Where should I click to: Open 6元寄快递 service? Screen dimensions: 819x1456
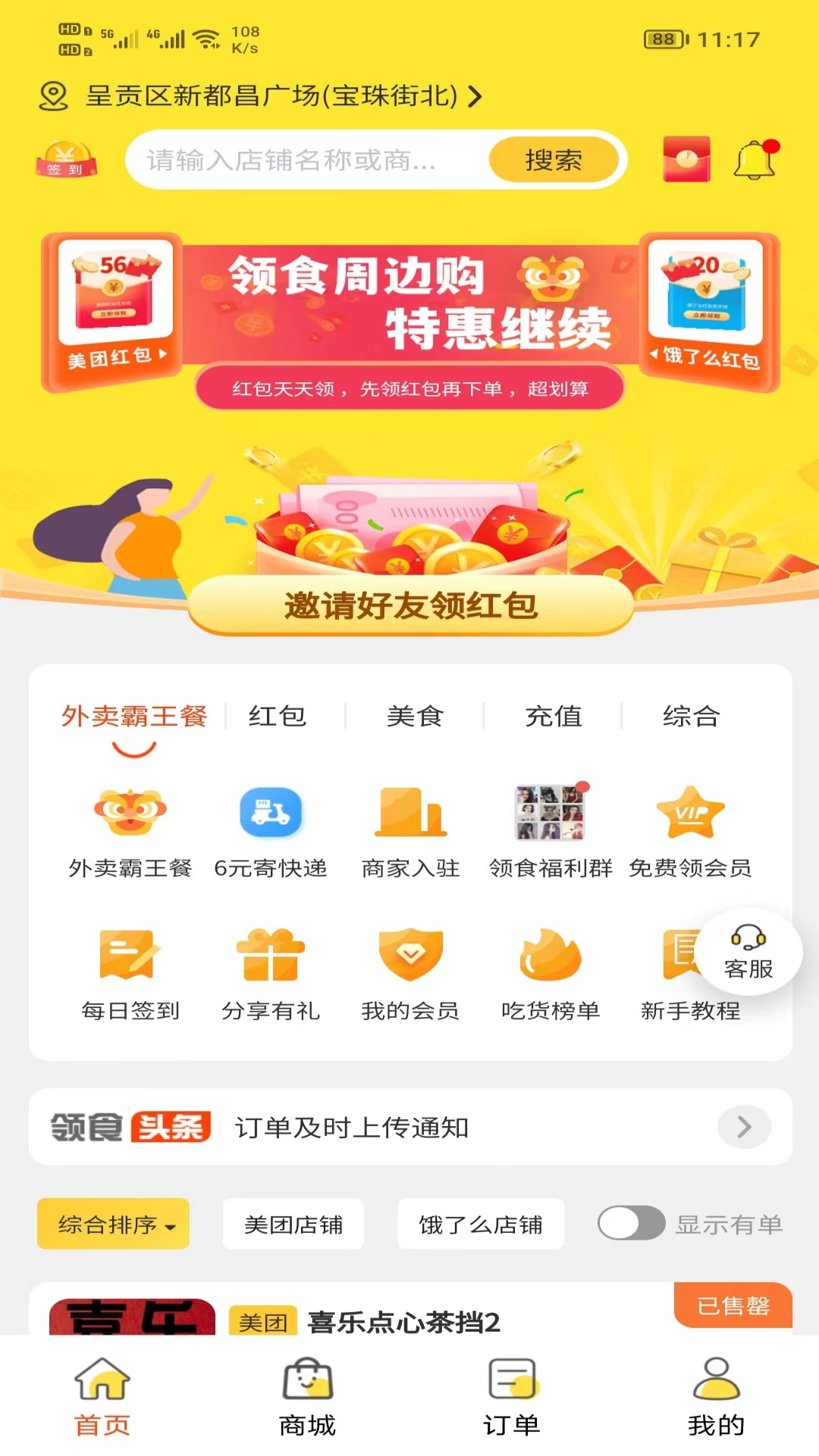(271, 832)
